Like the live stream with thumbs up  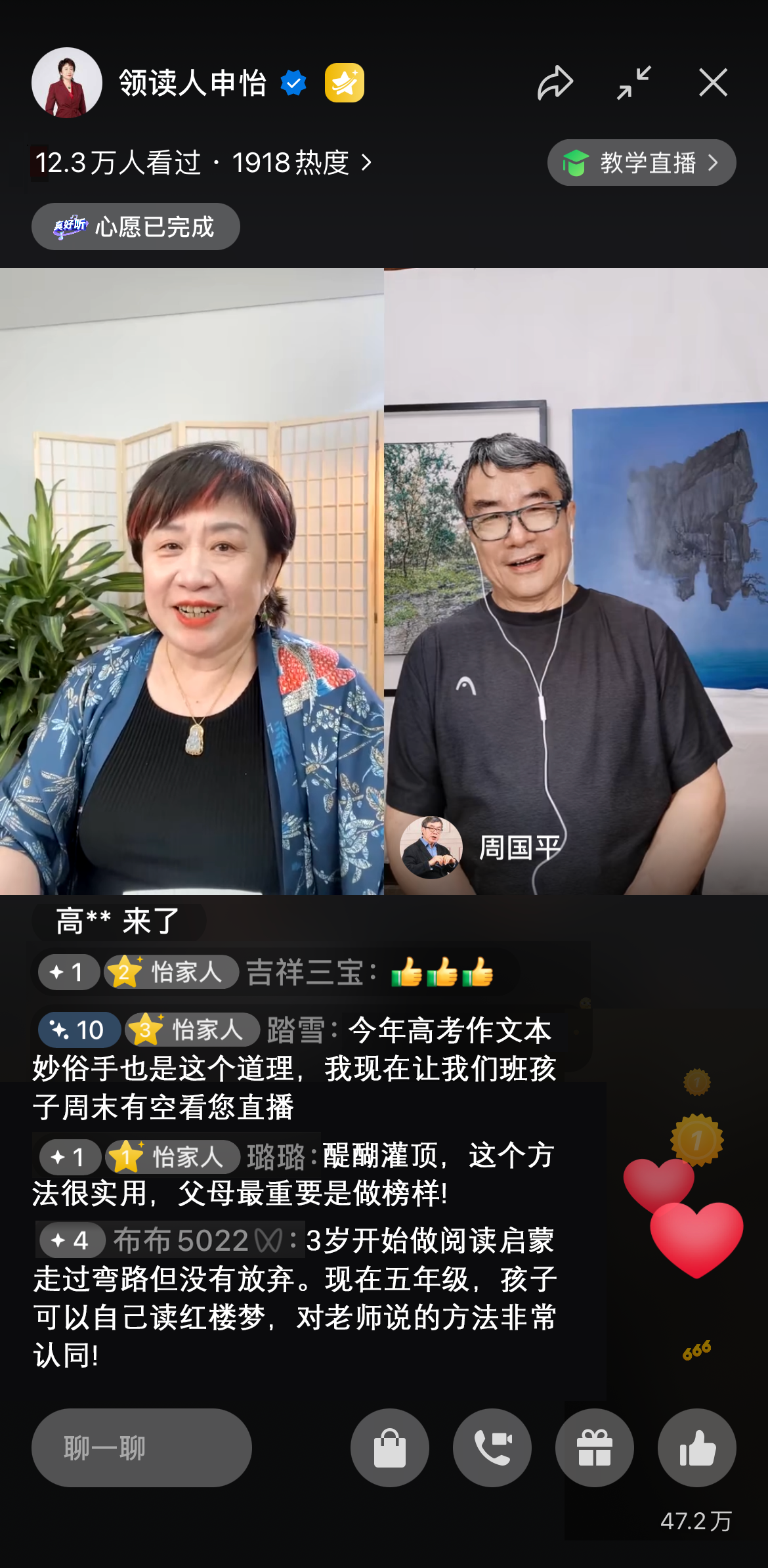tap(696, 1448)
